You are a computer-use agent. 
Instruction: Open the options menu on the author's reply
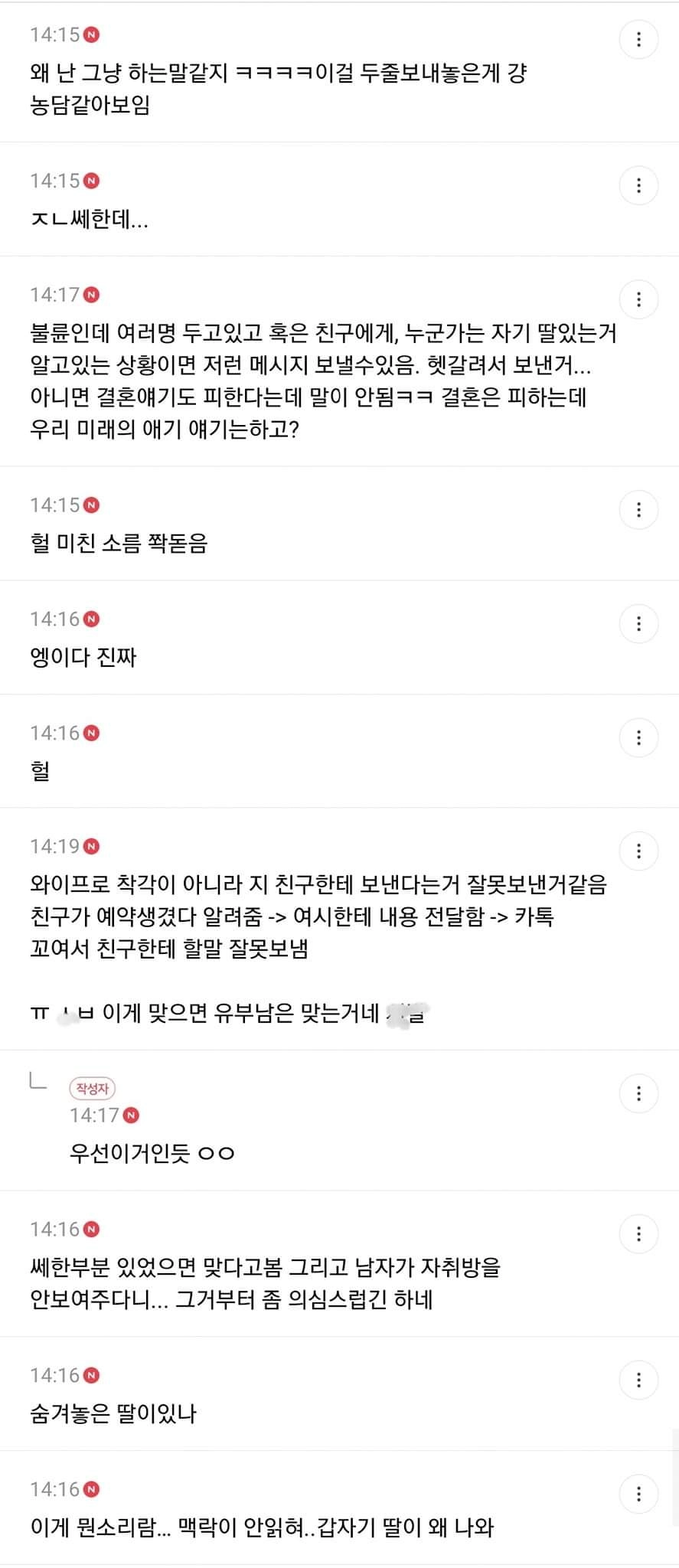[x=638, y=1093]
